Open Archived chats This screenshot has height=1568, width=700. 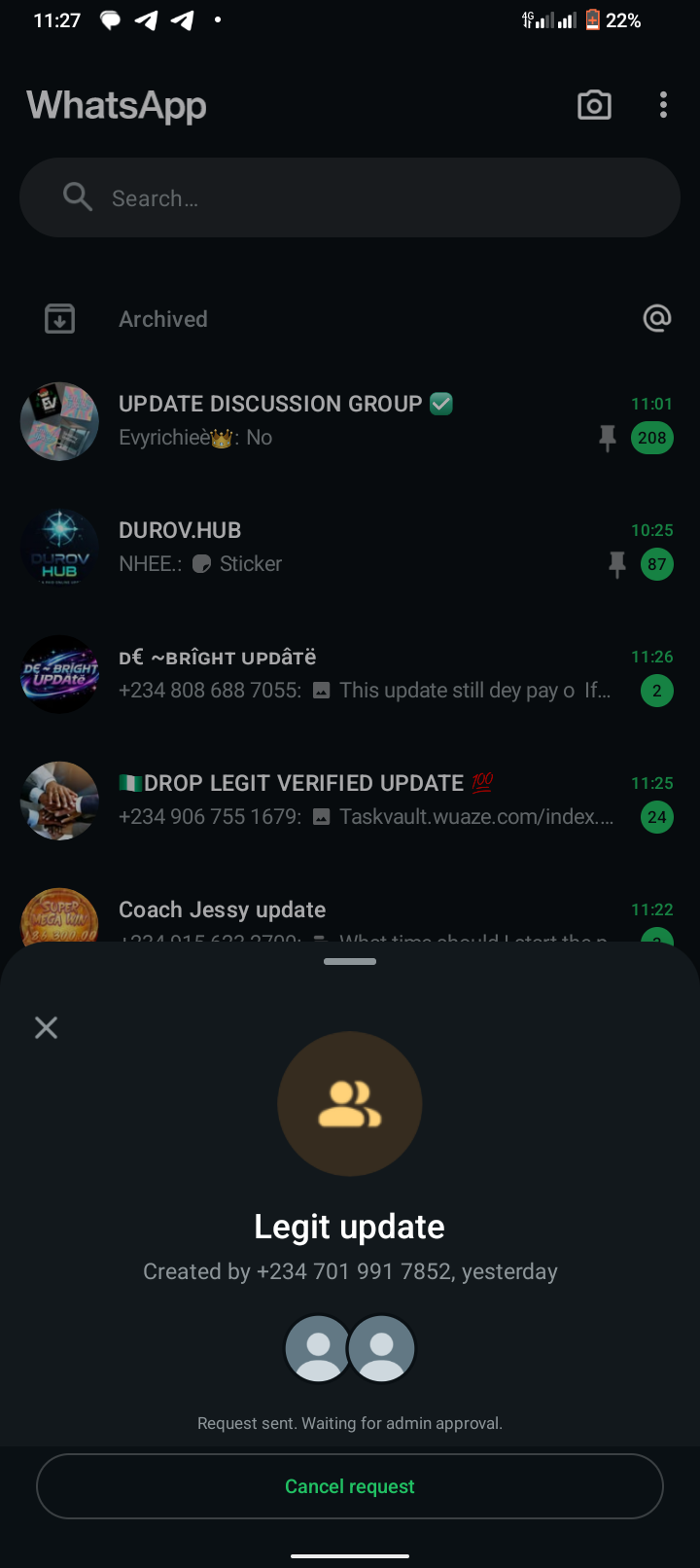coord(163,319)
